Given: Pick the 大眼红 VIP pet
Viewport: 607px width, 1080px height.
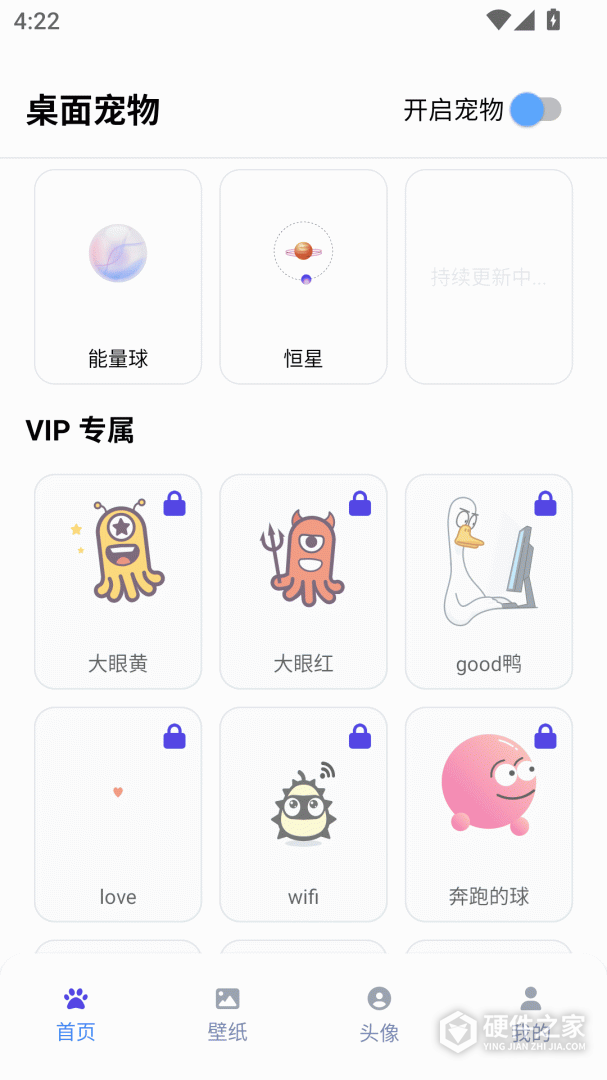Looking at the screenshot, I should [x=303, y=582].
